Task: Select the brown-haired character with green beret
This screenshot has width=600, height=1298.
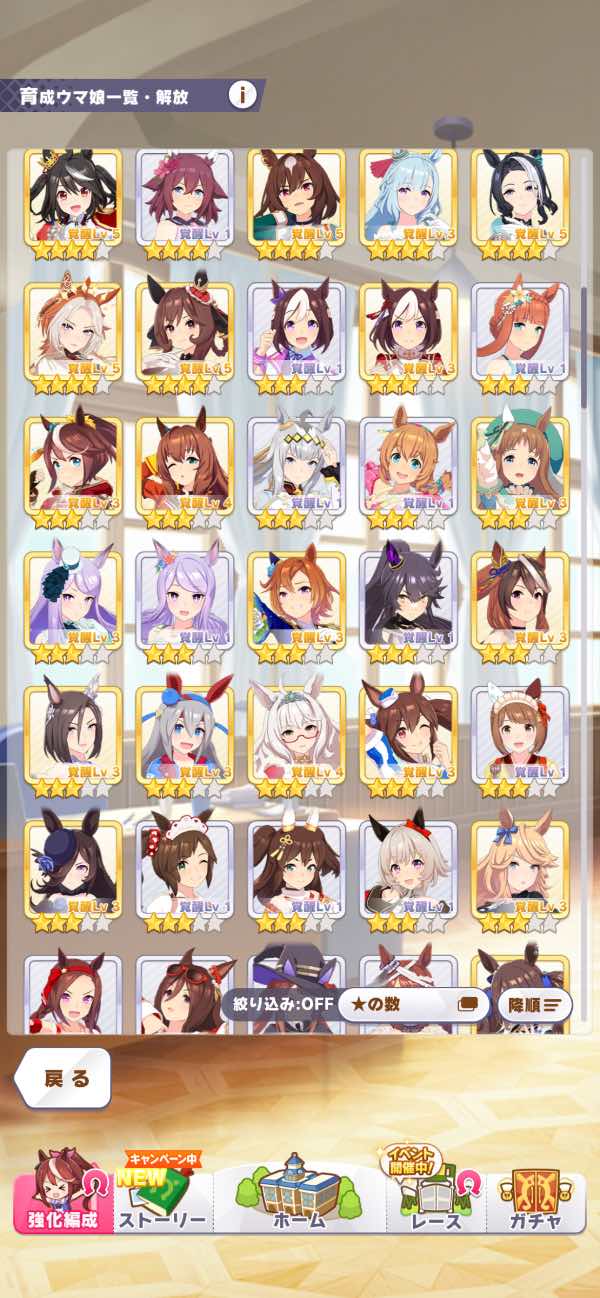Action: [520, 471]
